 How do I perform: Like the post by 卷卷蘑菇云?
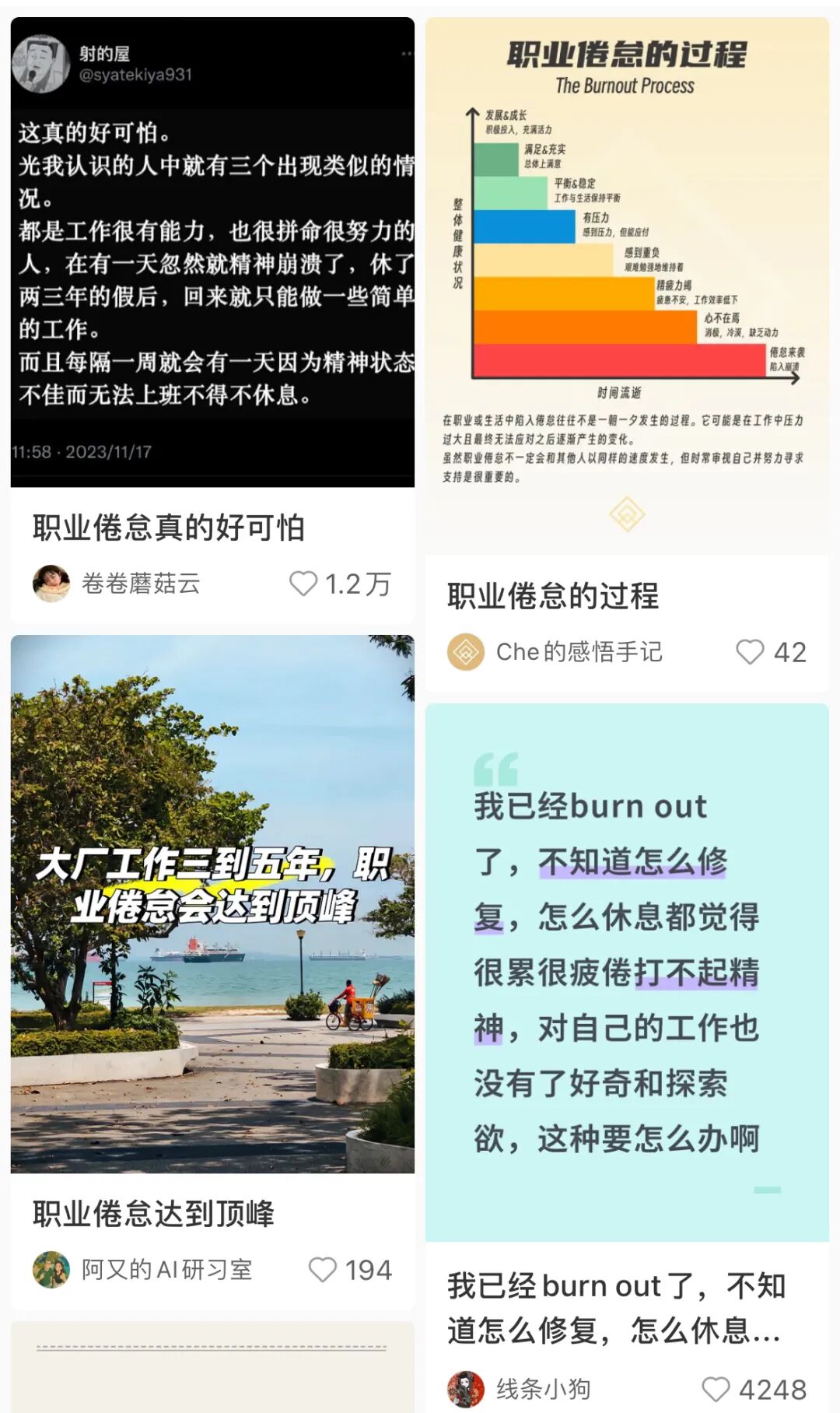tap(303, 584)
